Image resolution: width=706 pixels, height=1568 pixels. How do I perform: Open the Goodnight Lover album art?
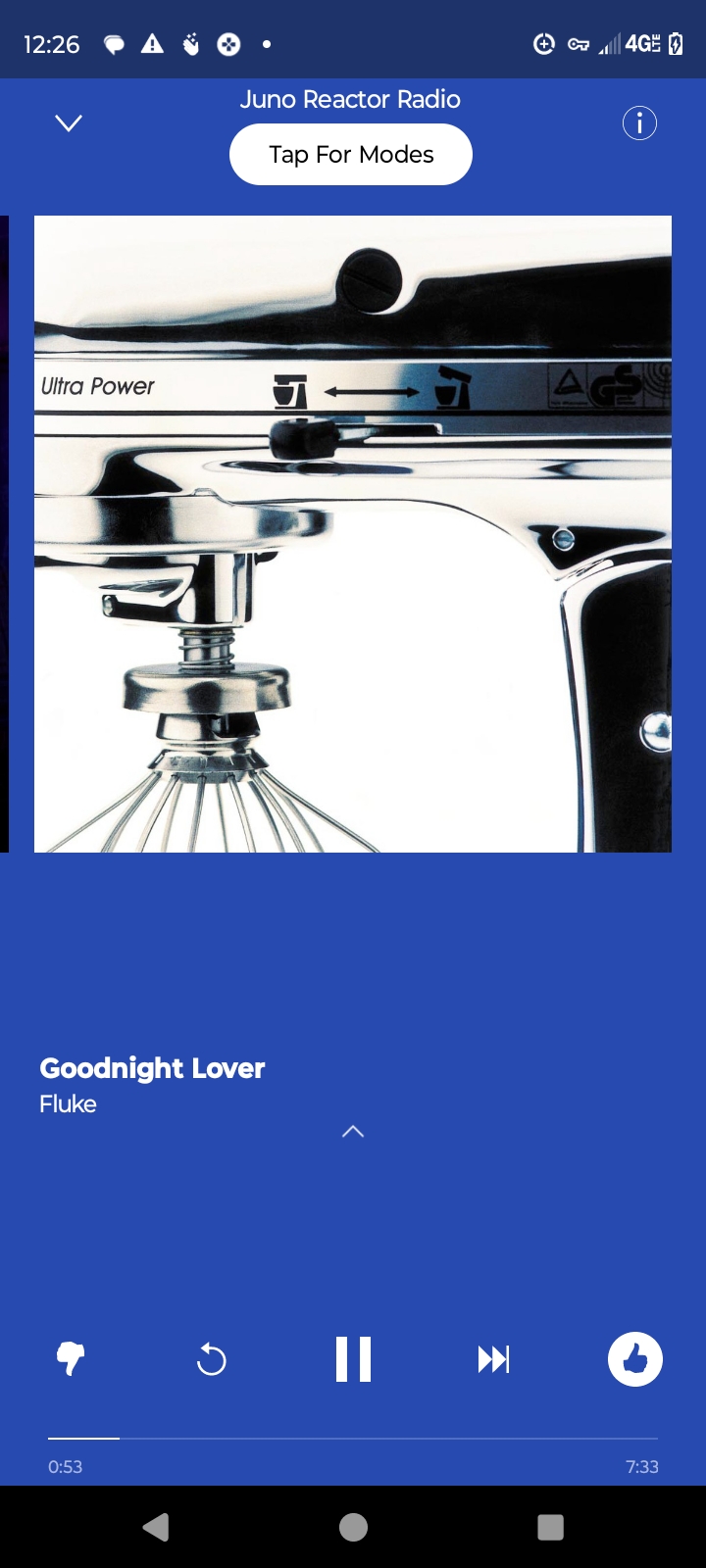pos(353,534)
